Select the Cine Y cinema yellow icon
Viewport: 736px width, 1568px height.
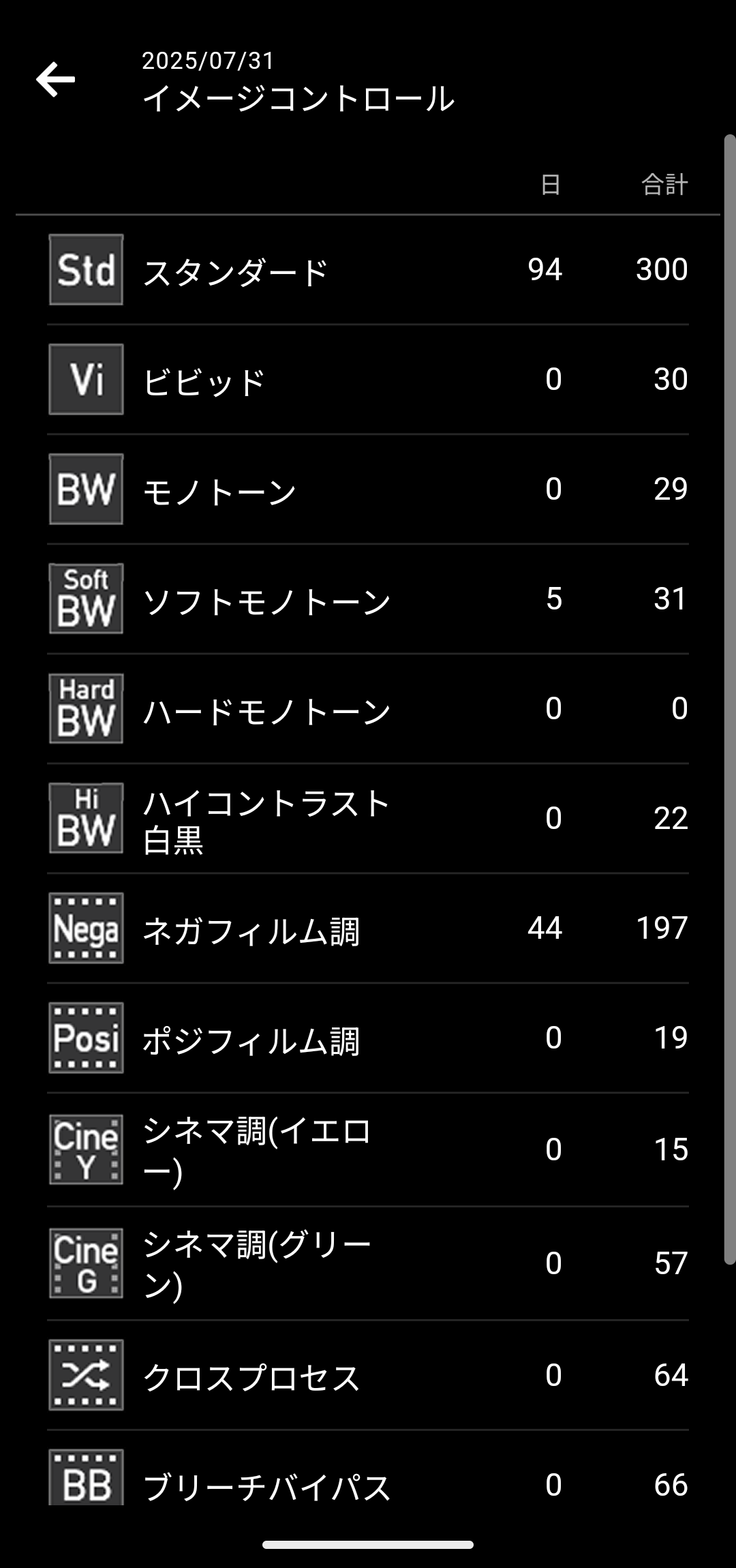pos(86,1149)
